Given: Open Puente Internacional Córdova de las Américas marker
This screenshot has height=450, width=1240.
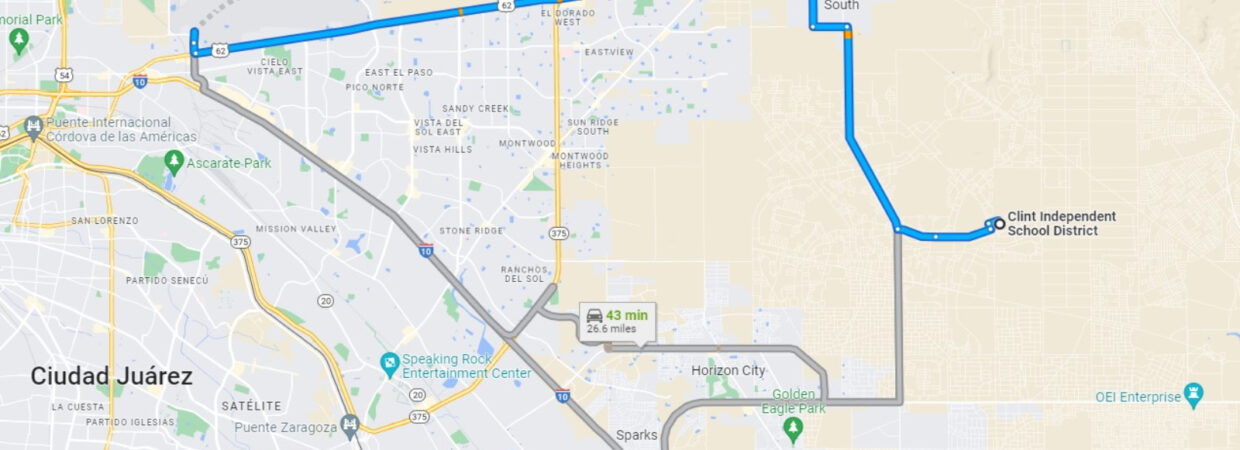Looking at the screenshot, I should pos(34,129).
